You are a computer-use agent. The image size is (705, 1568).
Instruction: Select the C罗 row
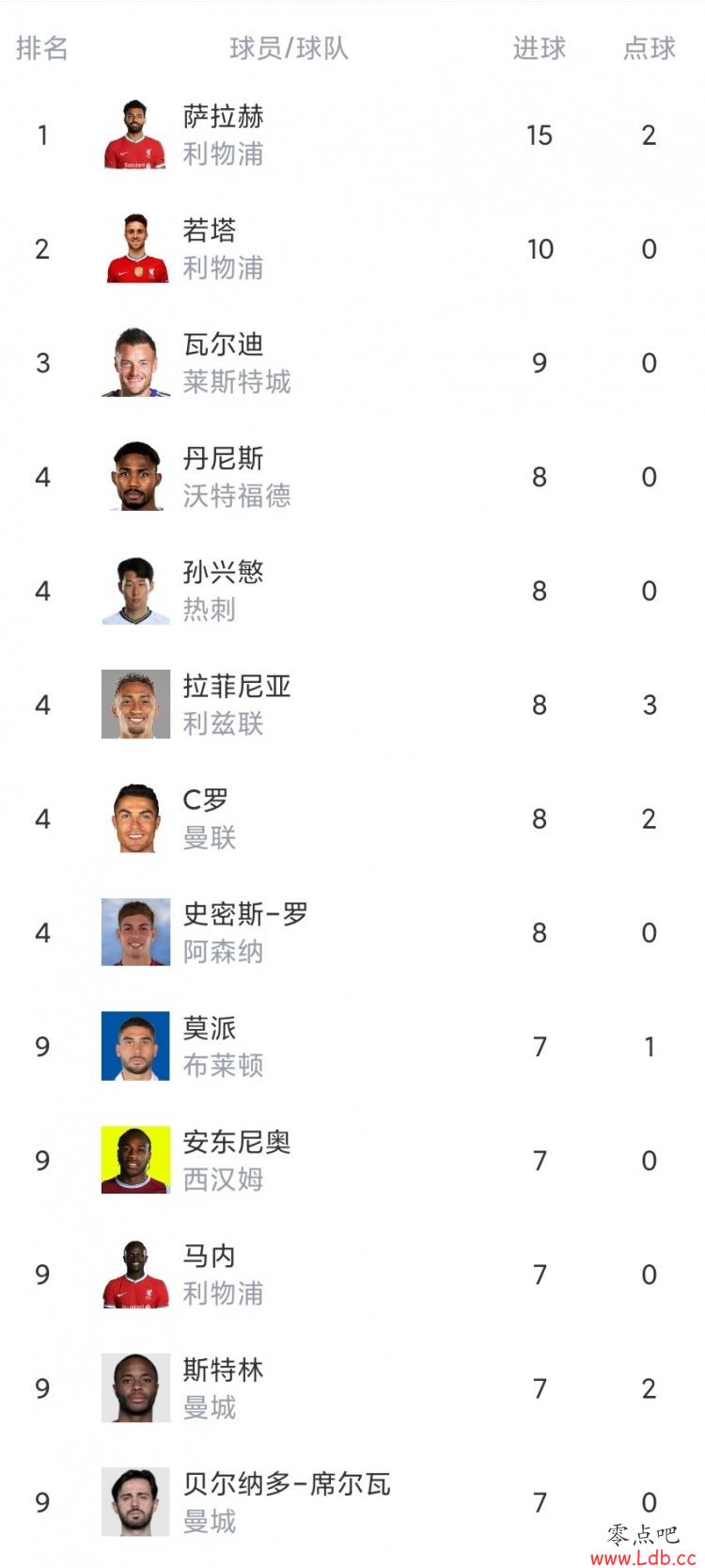pos(352,818)
